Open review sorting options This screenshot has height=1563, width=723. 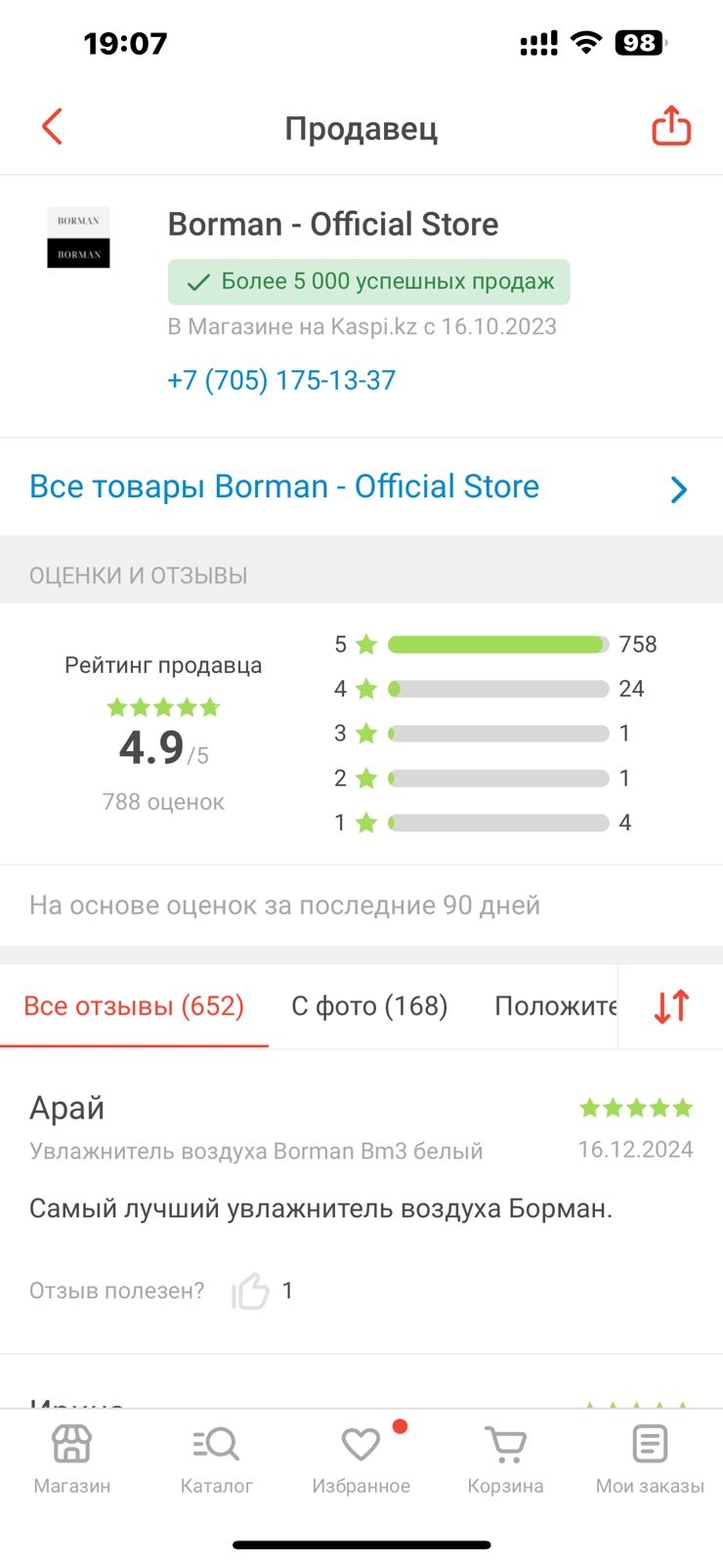(x=671, y=1006)
